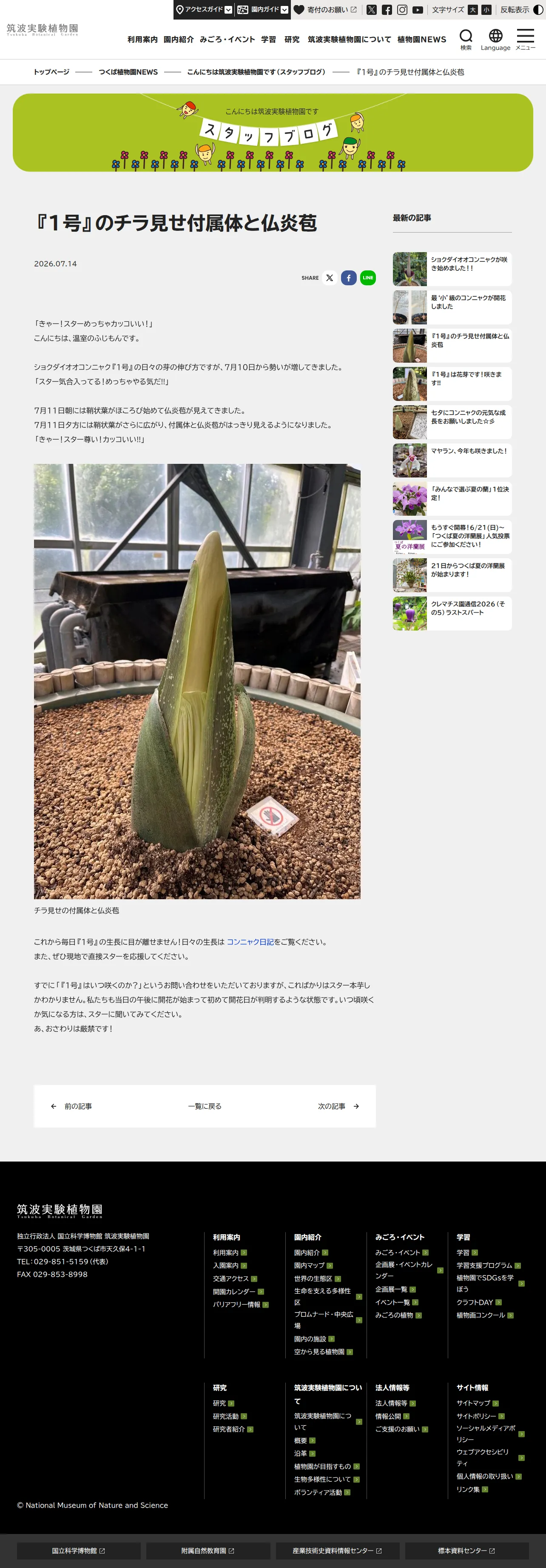Share the article via LINE
This screenshot has height=1568, width=546.
(x=368, y=278)
